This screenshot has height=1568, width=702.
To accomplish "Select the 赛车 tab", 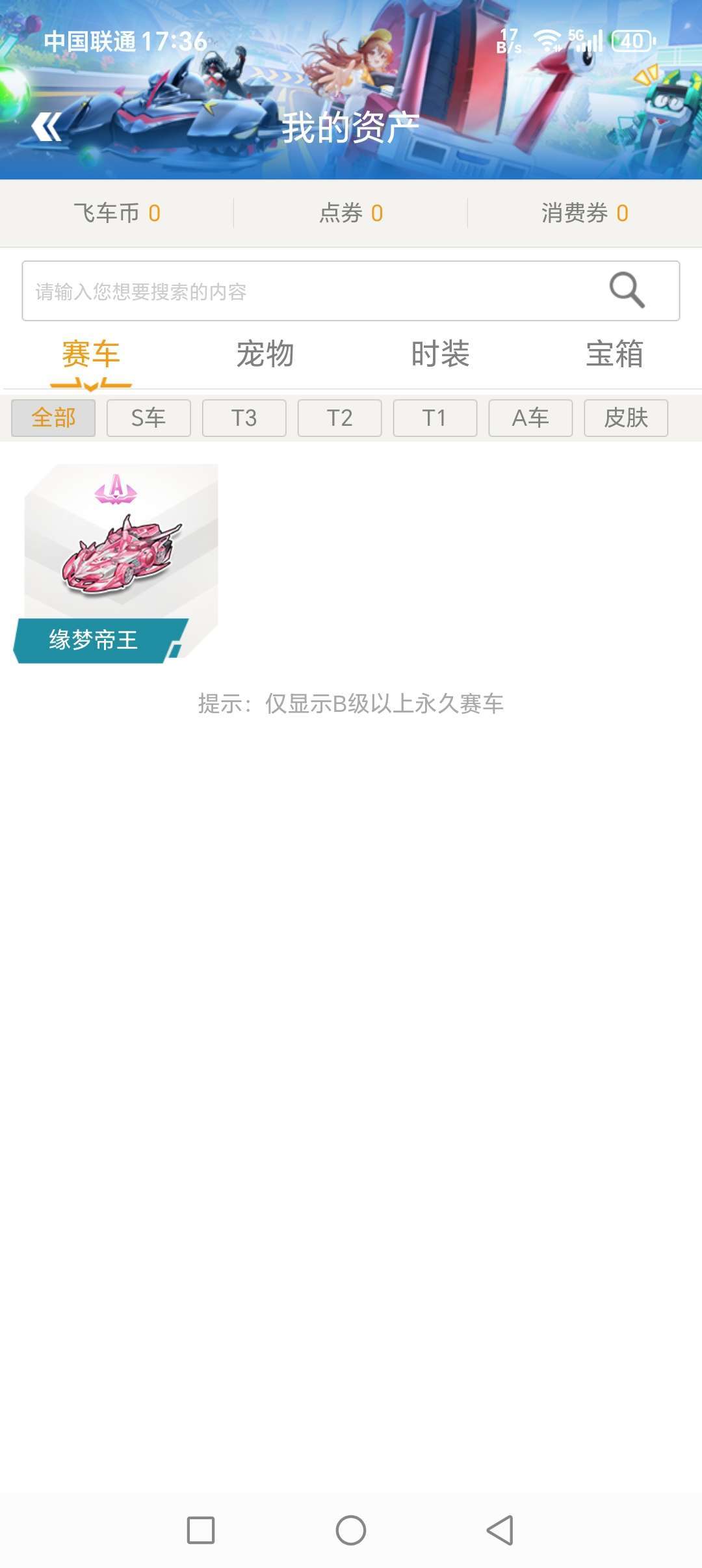I will (x=91, y=354).
